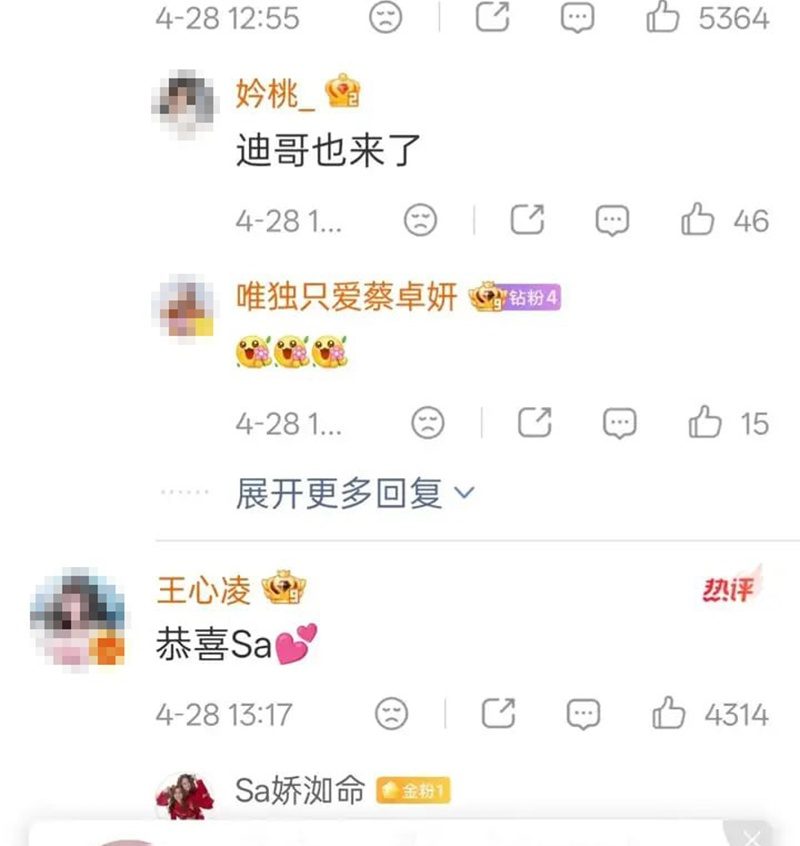This screenshot has height=846, width=800.
Task: Close the bottom popup banner
Action: pos(750,838)
